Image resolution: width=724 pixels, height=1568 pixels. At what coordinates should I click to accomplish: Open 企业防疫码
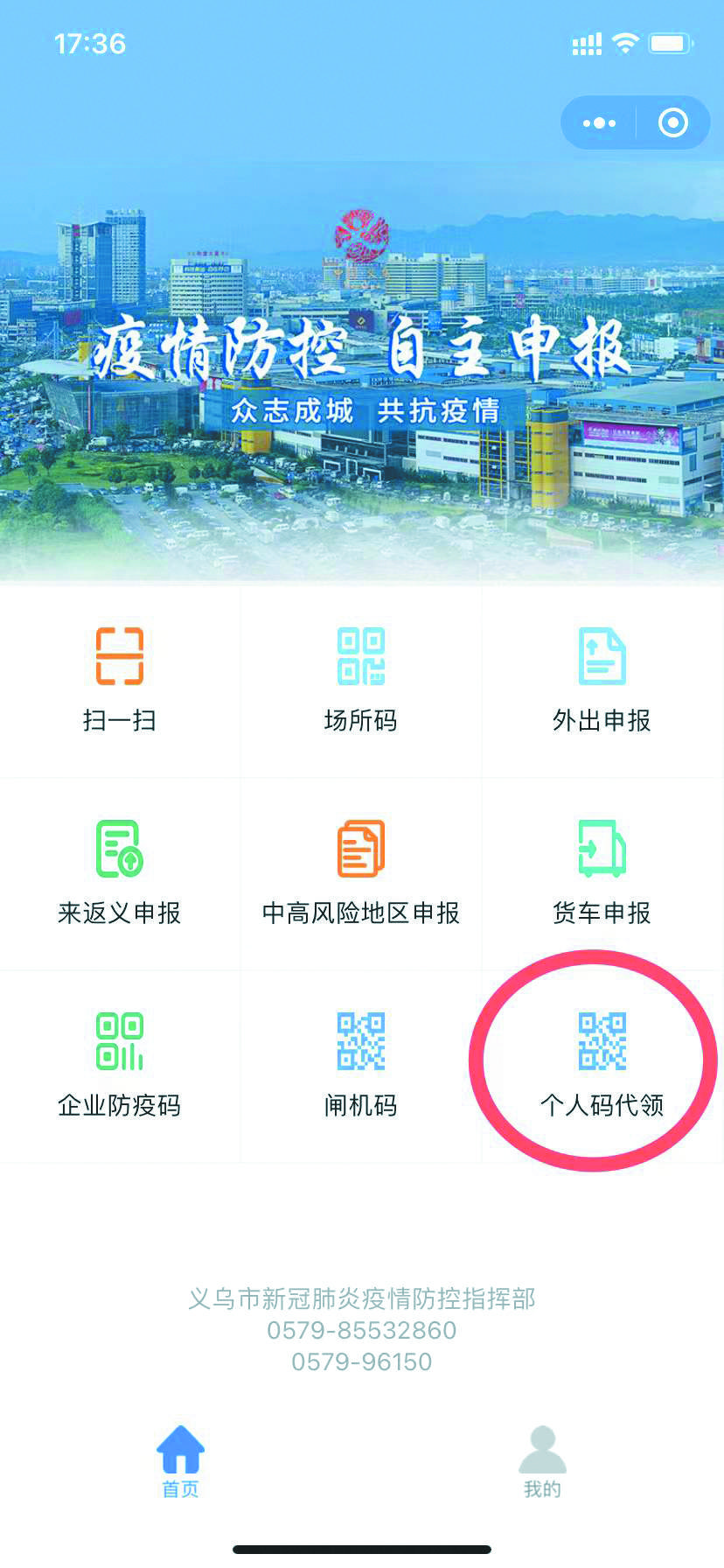pos(120,1064)
